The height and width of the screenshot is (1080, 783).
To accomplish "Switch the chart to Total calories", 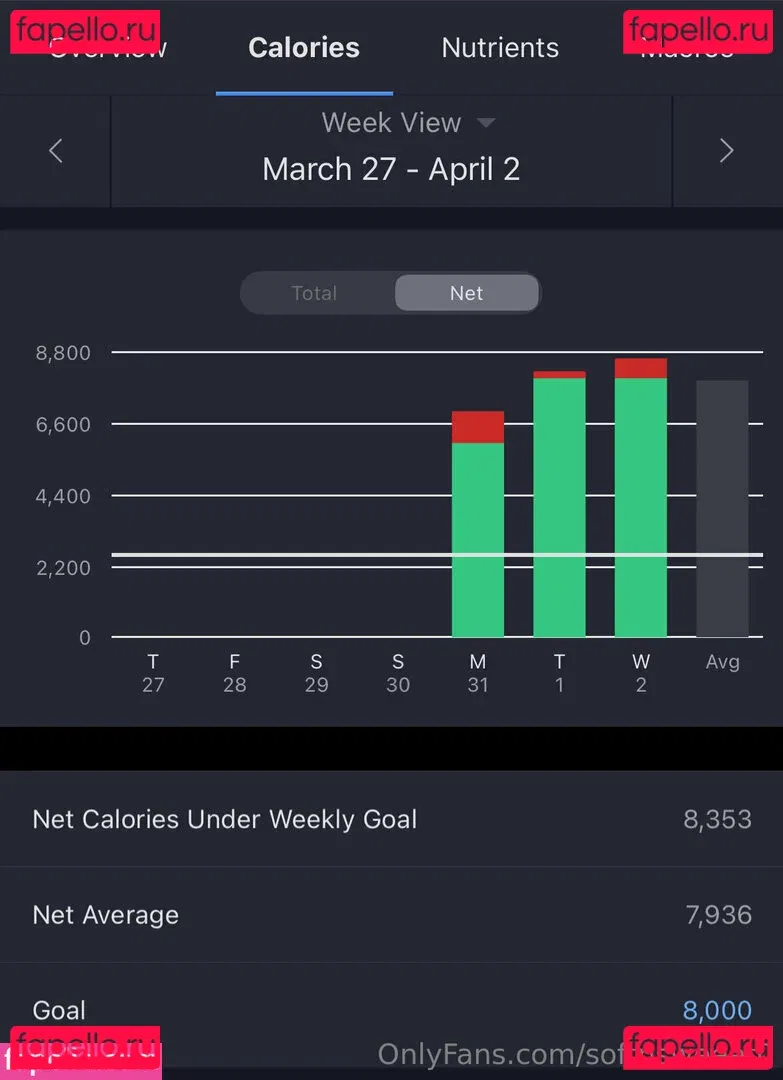I will tap(314, 293).
